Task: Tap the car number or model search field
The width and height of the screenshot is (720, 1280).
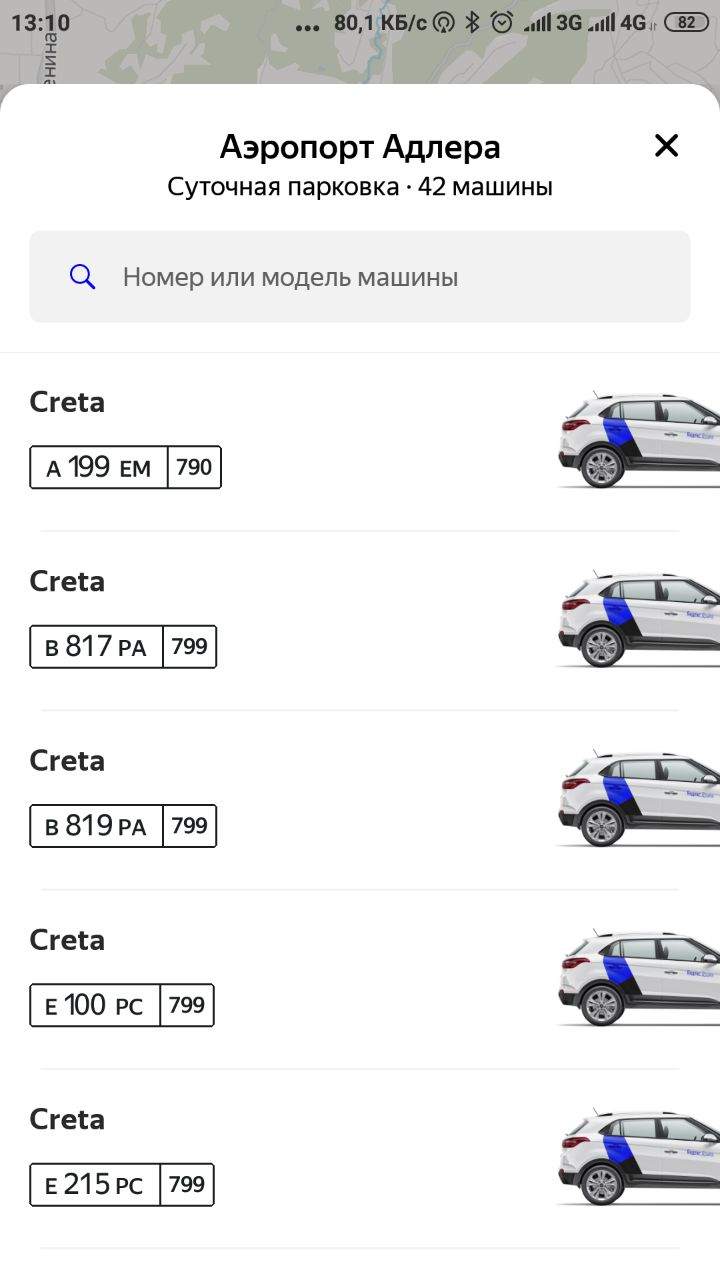Action: [360, 277]
